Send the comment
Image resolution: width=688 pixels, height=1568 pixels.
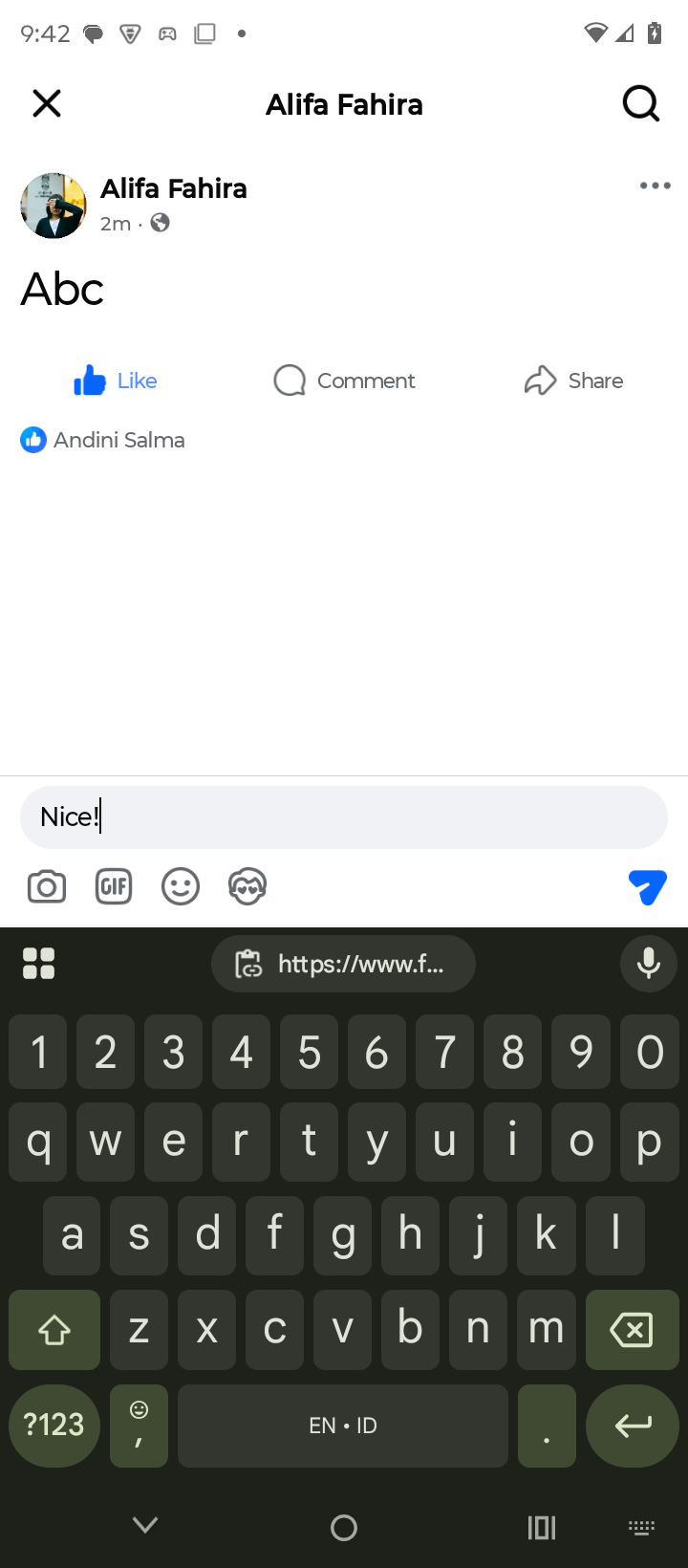[x=647, y=887]
